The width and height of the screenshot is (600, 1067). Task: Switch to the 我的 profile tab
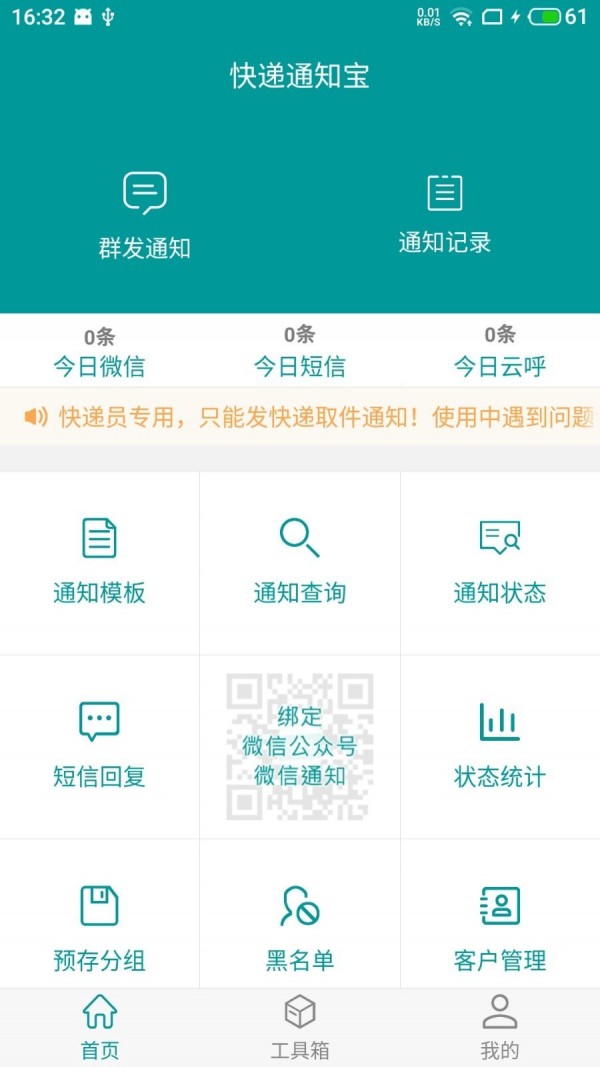(499, 1027)
